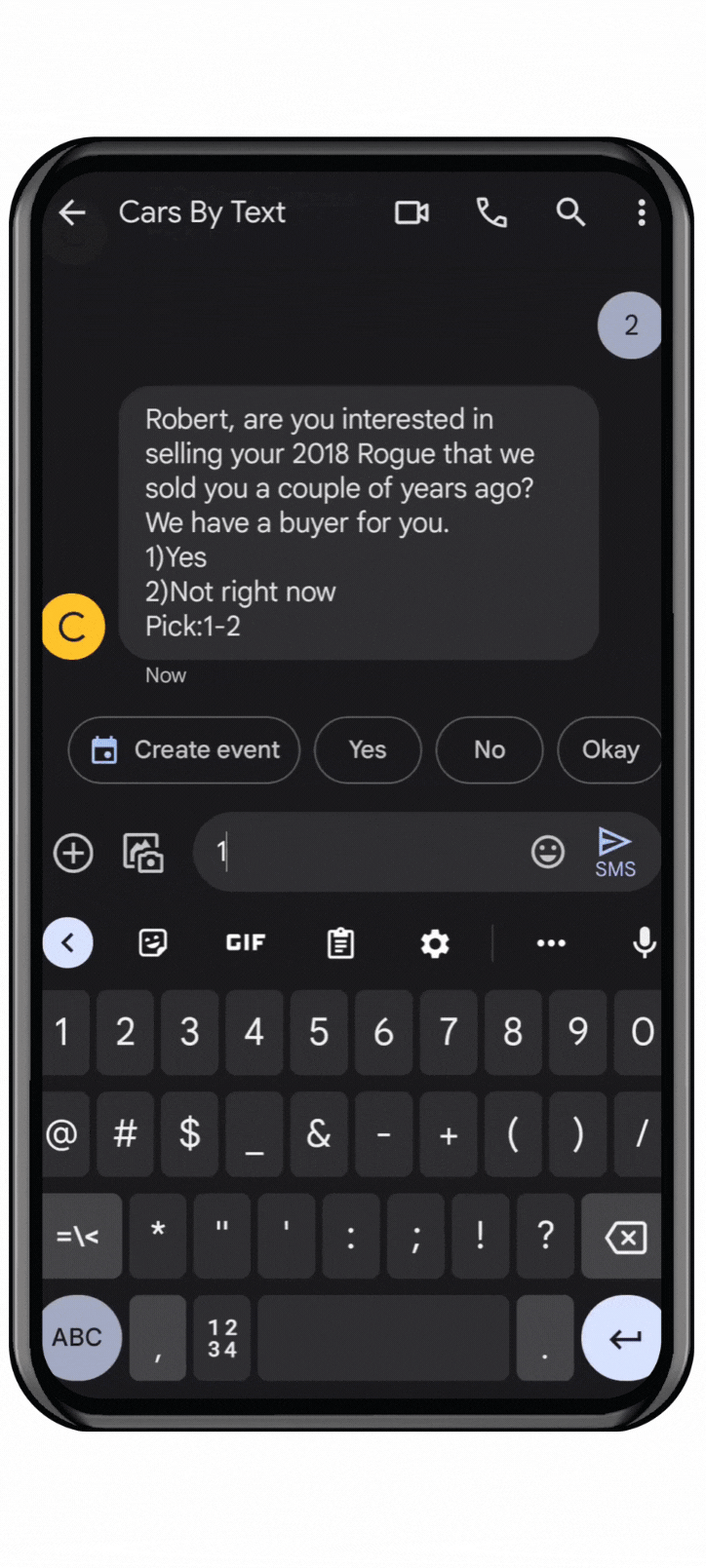Call Cars By Text
The height and width of the screenshot is (1568, 706).
click(491, 212)
